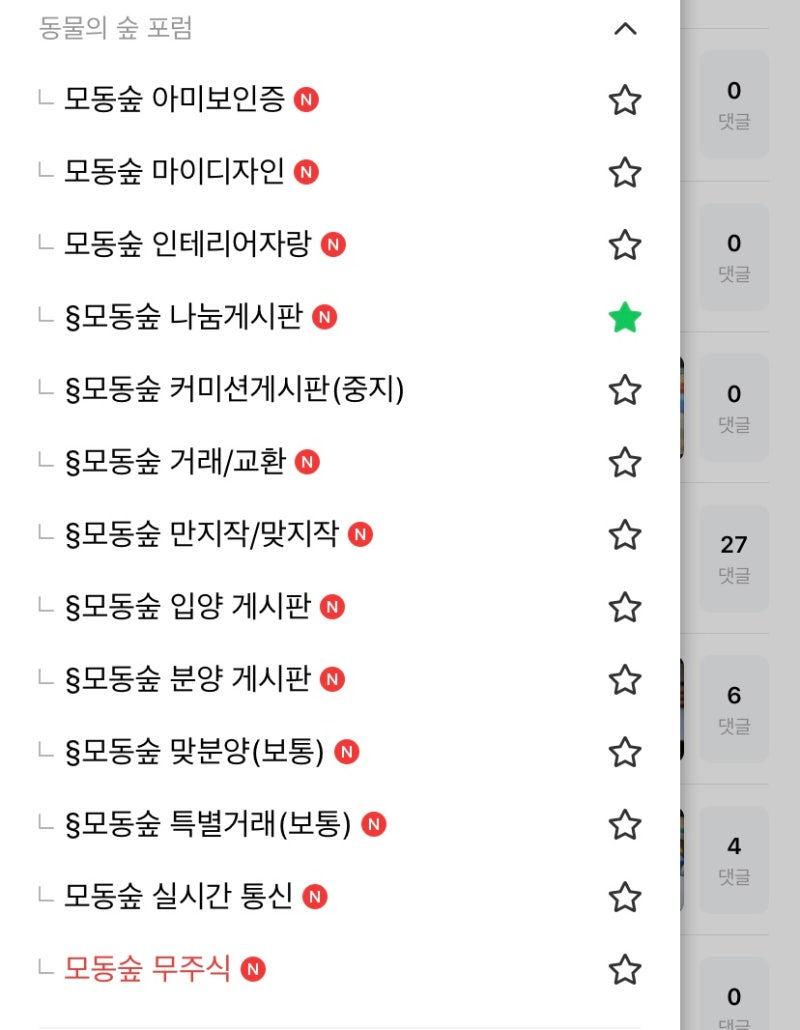The width and height of the screenshot is (800, 1030).
Task: Star the §모동숲 특별거래(보통) board
Action: pos(624,825)
